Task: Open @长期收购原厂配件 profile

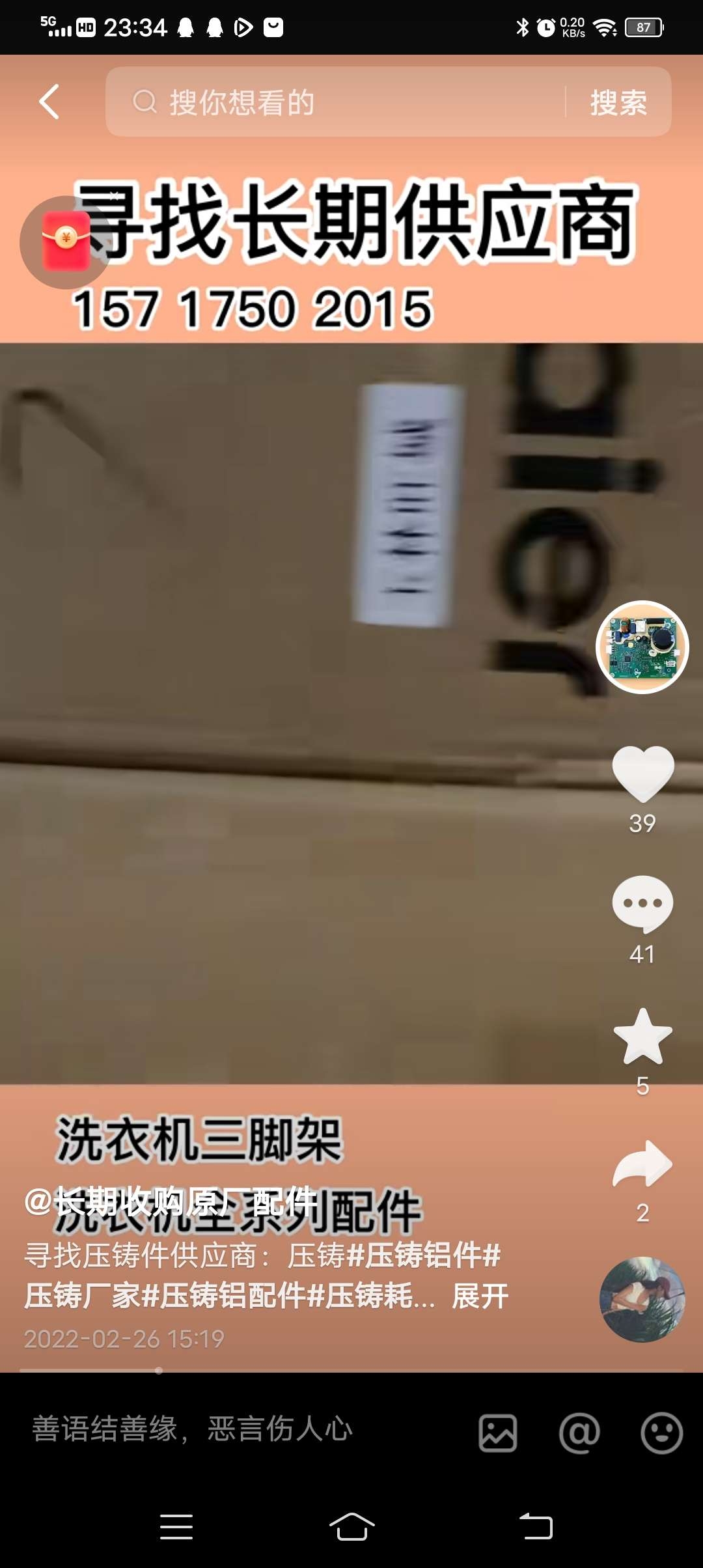Action: pos(171,1201)
